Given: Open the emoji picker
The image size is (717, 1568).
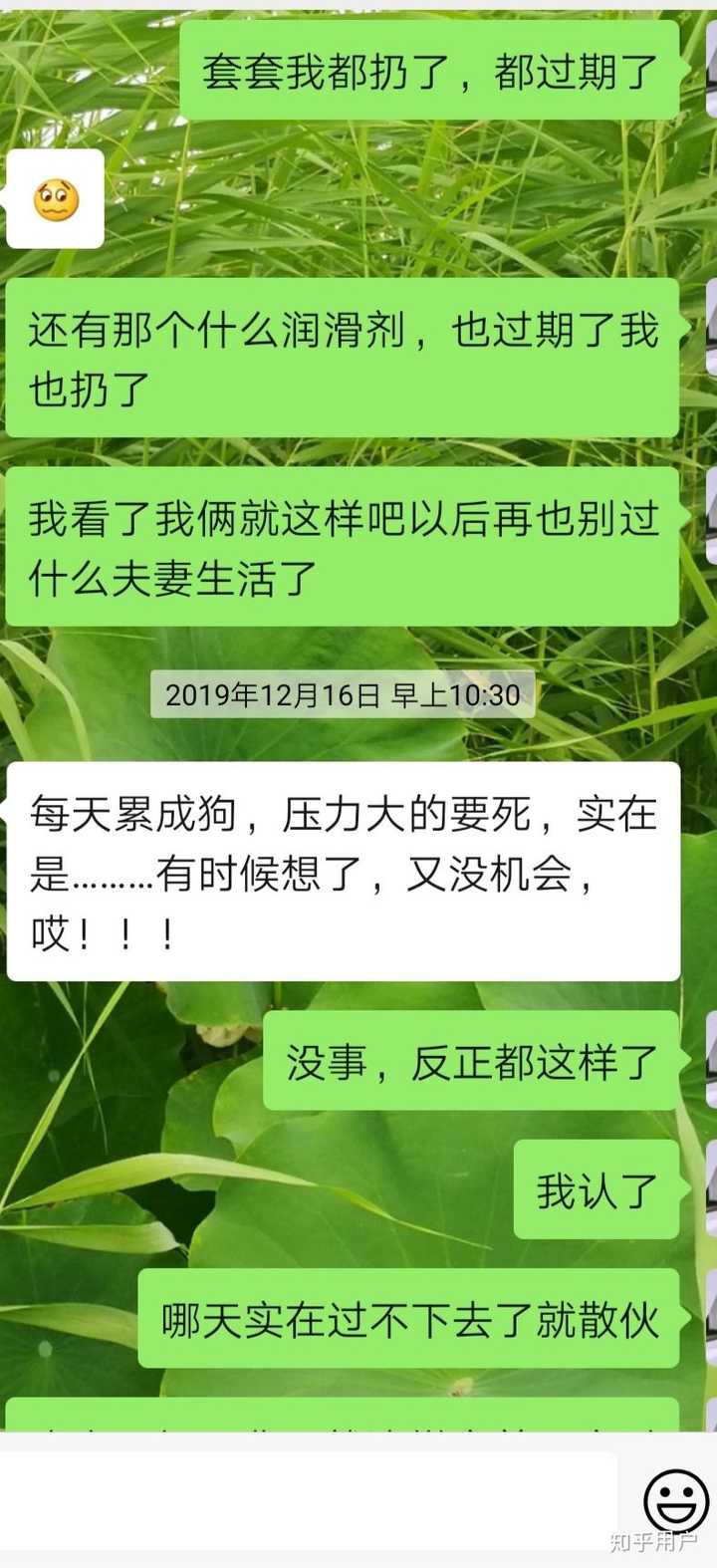Looking at the screenshot, I should click(x=675, y=1500).
